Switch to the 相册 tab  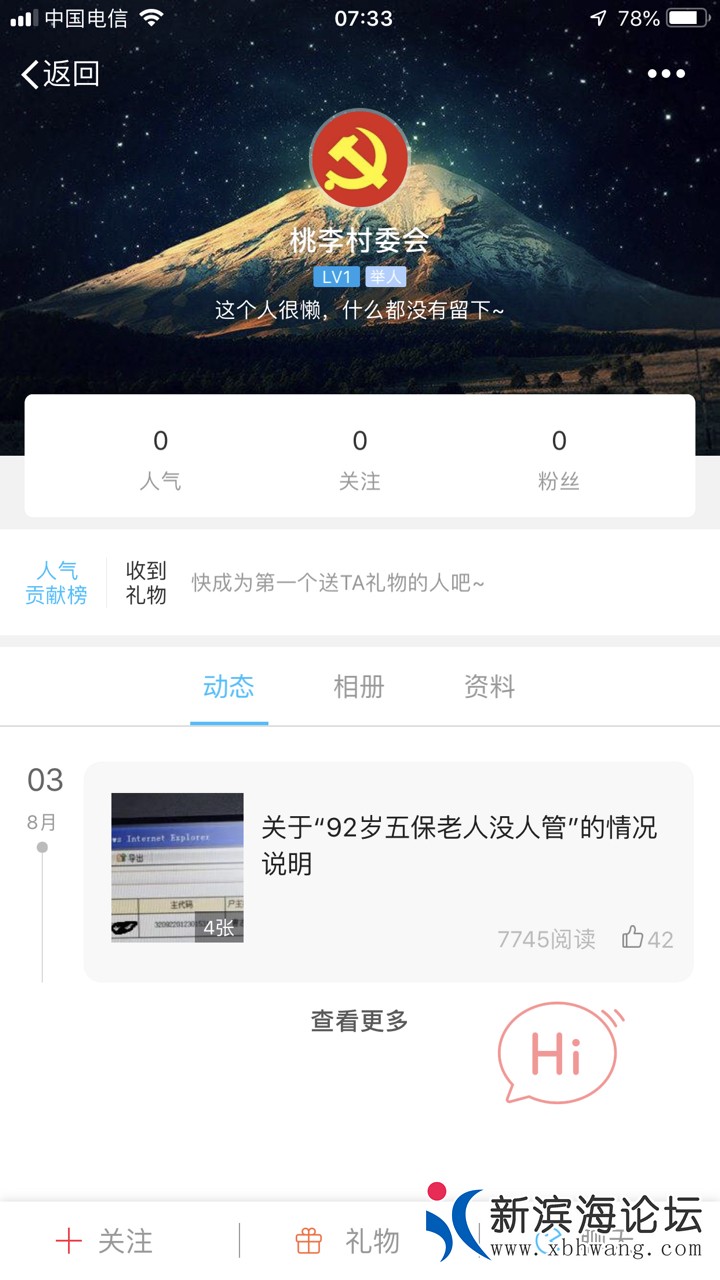pyautogui.click(x=359, y=687)
